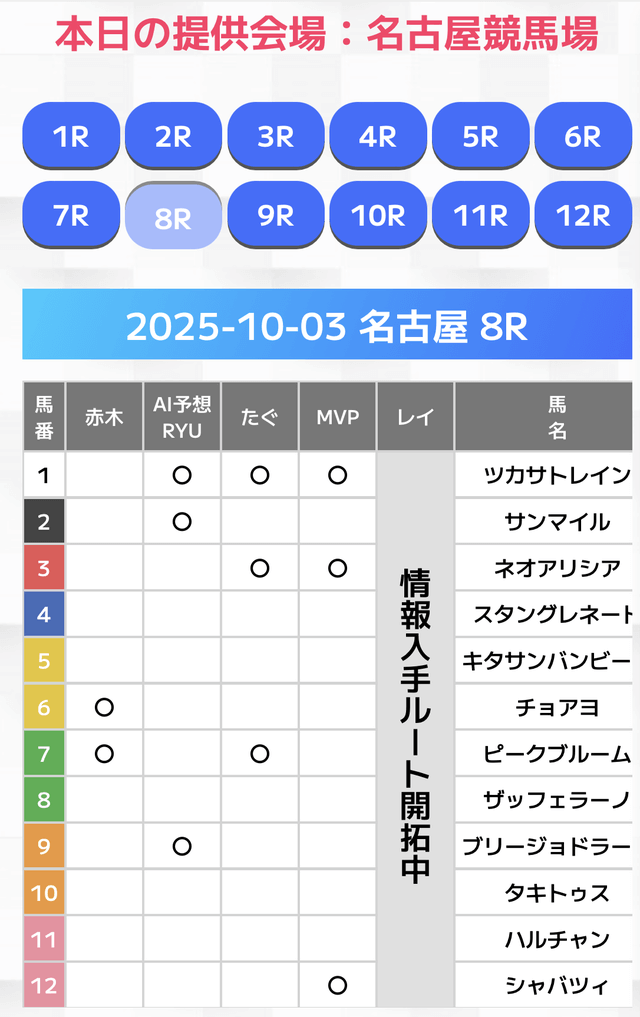The height and width of the screenshot is (1017, 640).
Task: View the 6R race table
Action: click(582, 136)
